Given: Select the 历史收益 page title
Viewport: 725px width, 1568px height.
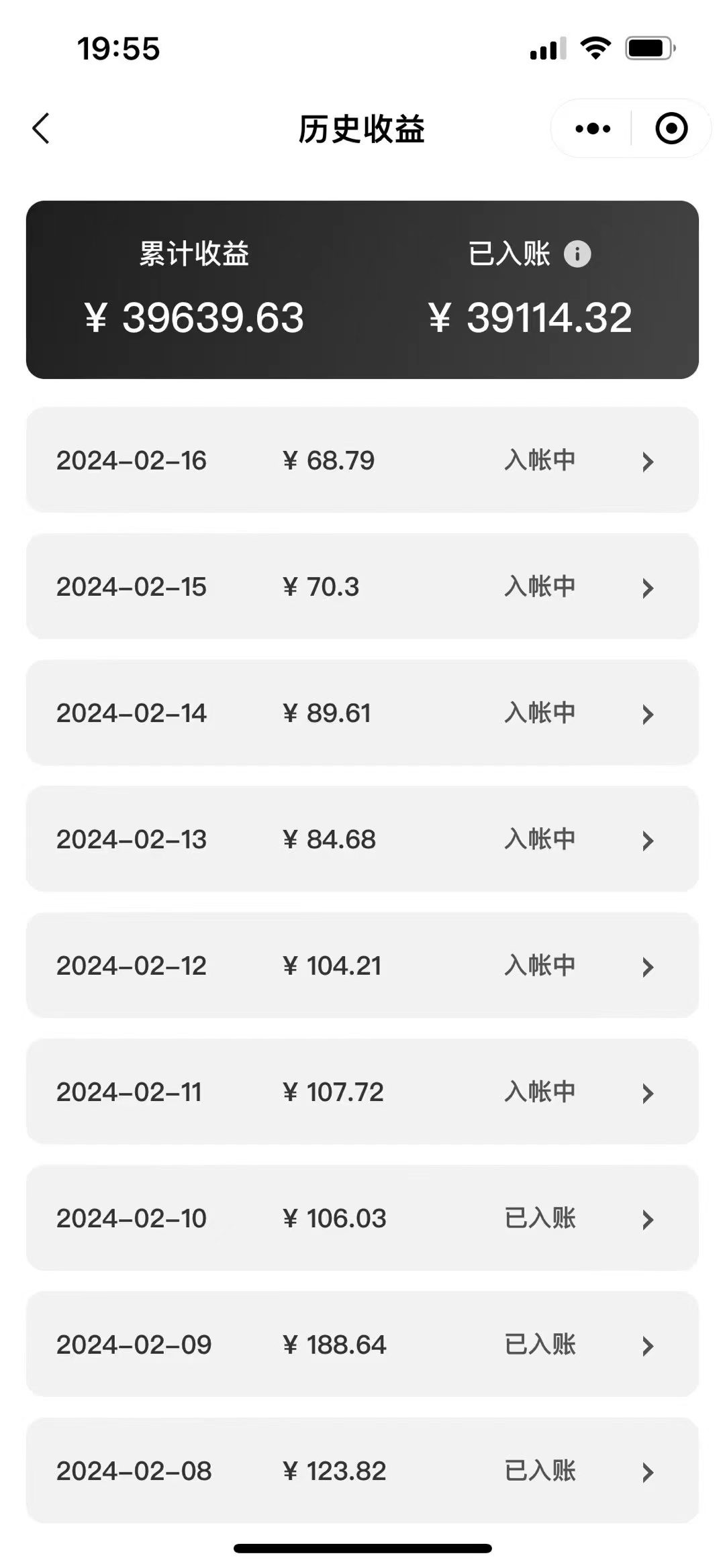Looking at the screenshot, I should click(362, 129).
